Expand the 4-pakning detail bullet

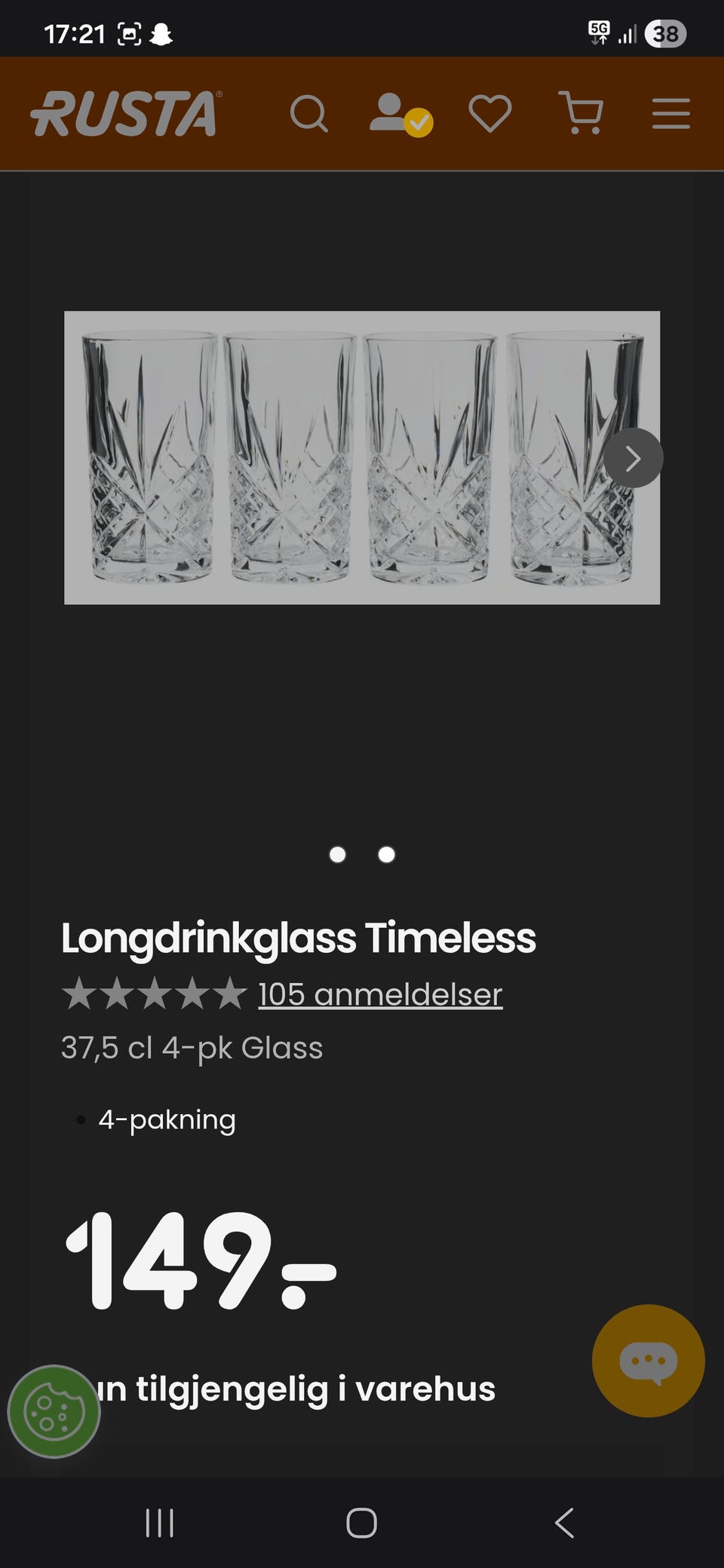coord(165,1120)
